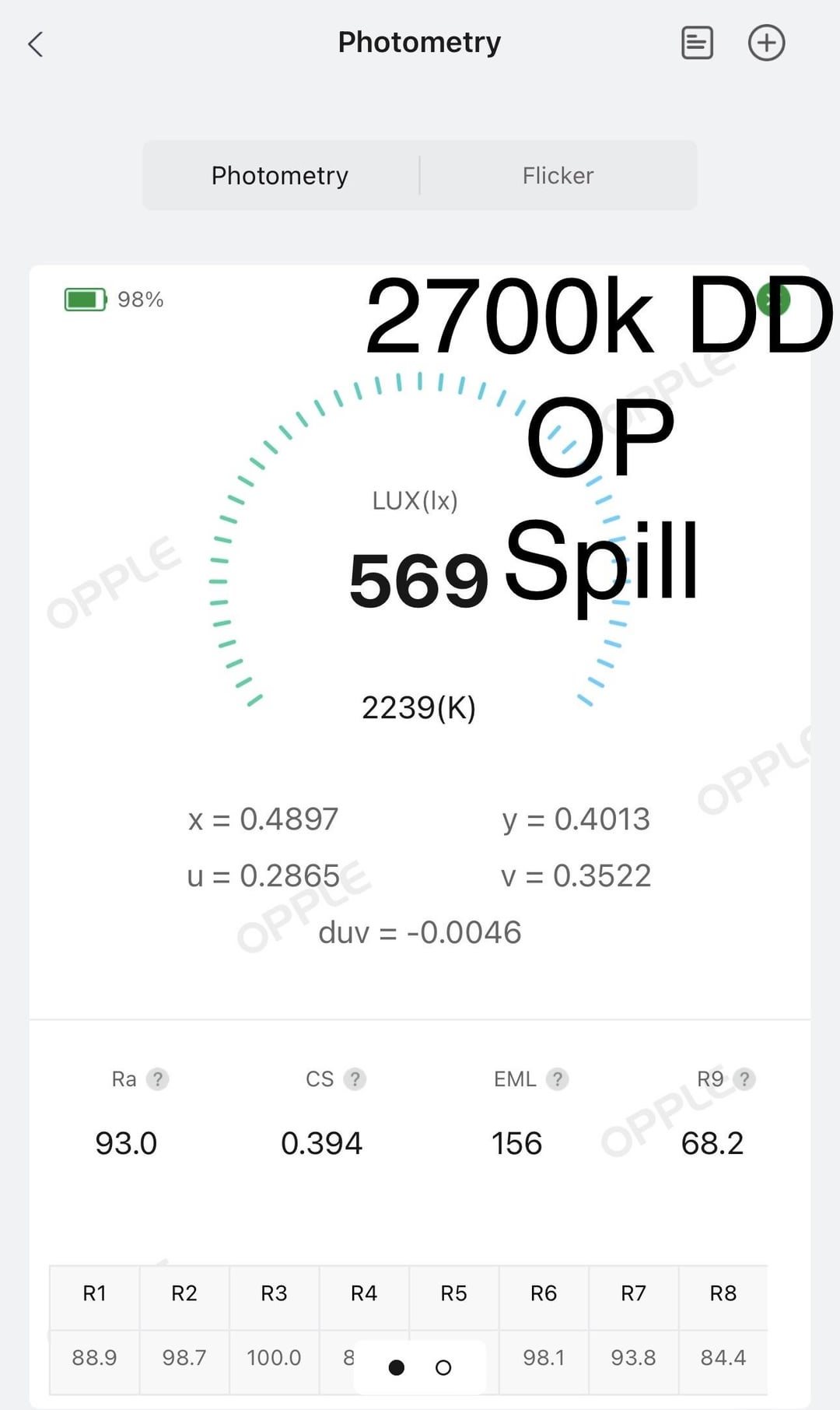This screenshot has height=1410, width=840.
Task: Go back using the arrow
Action: (x=36, y=44)
